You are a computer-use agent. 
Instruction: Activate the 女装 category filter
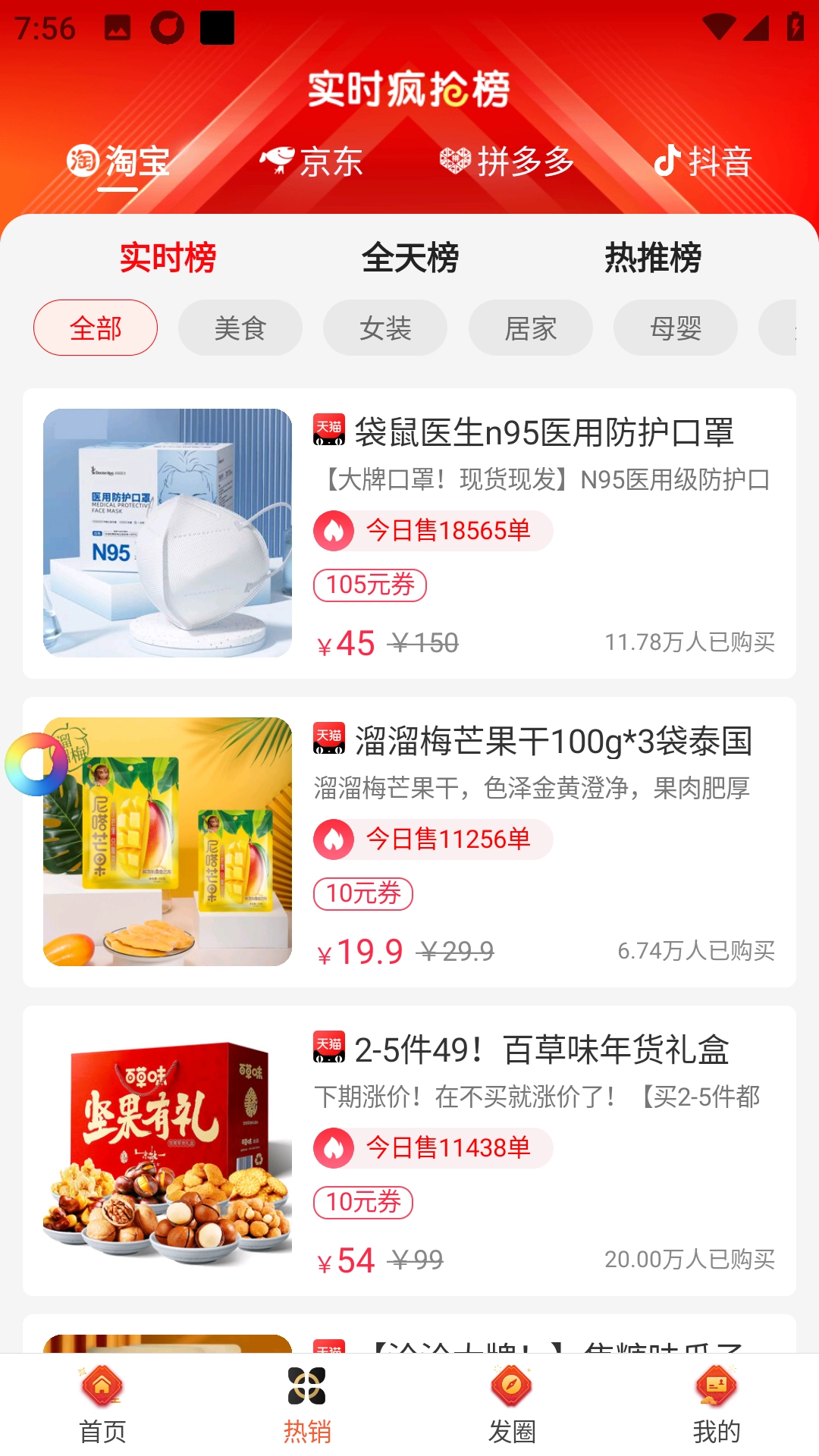384,327
